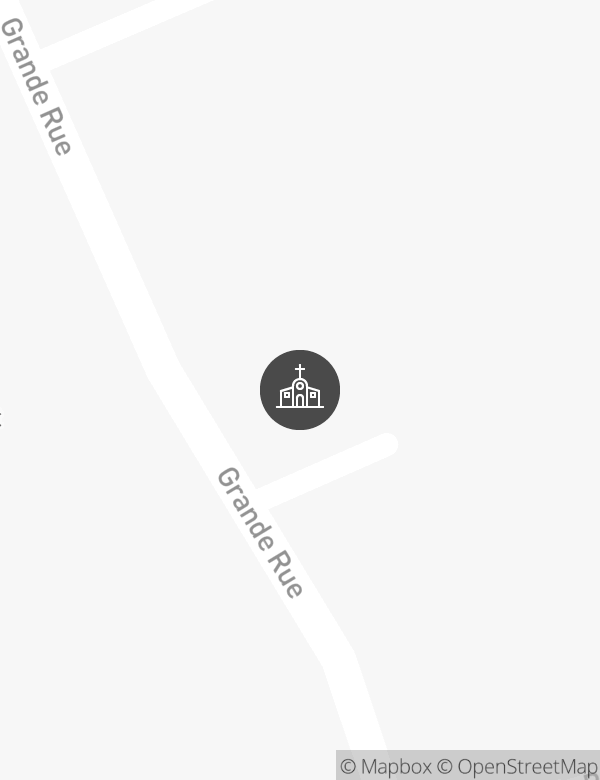Screen dimensions: 600x780
Task: Tap the church marker on the map
Action: [300, 390]
